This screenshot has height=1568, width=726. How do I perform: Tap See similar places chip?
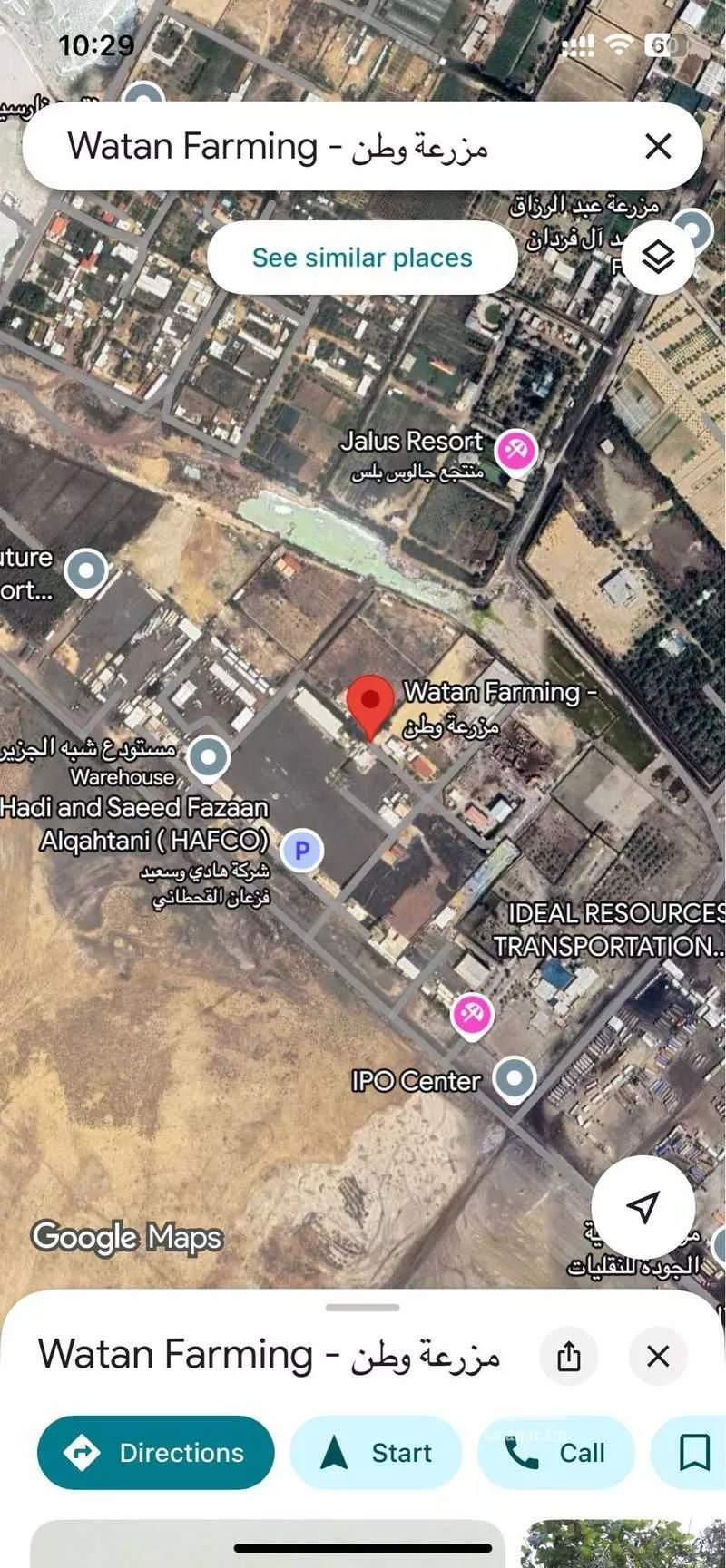point(362,258)
